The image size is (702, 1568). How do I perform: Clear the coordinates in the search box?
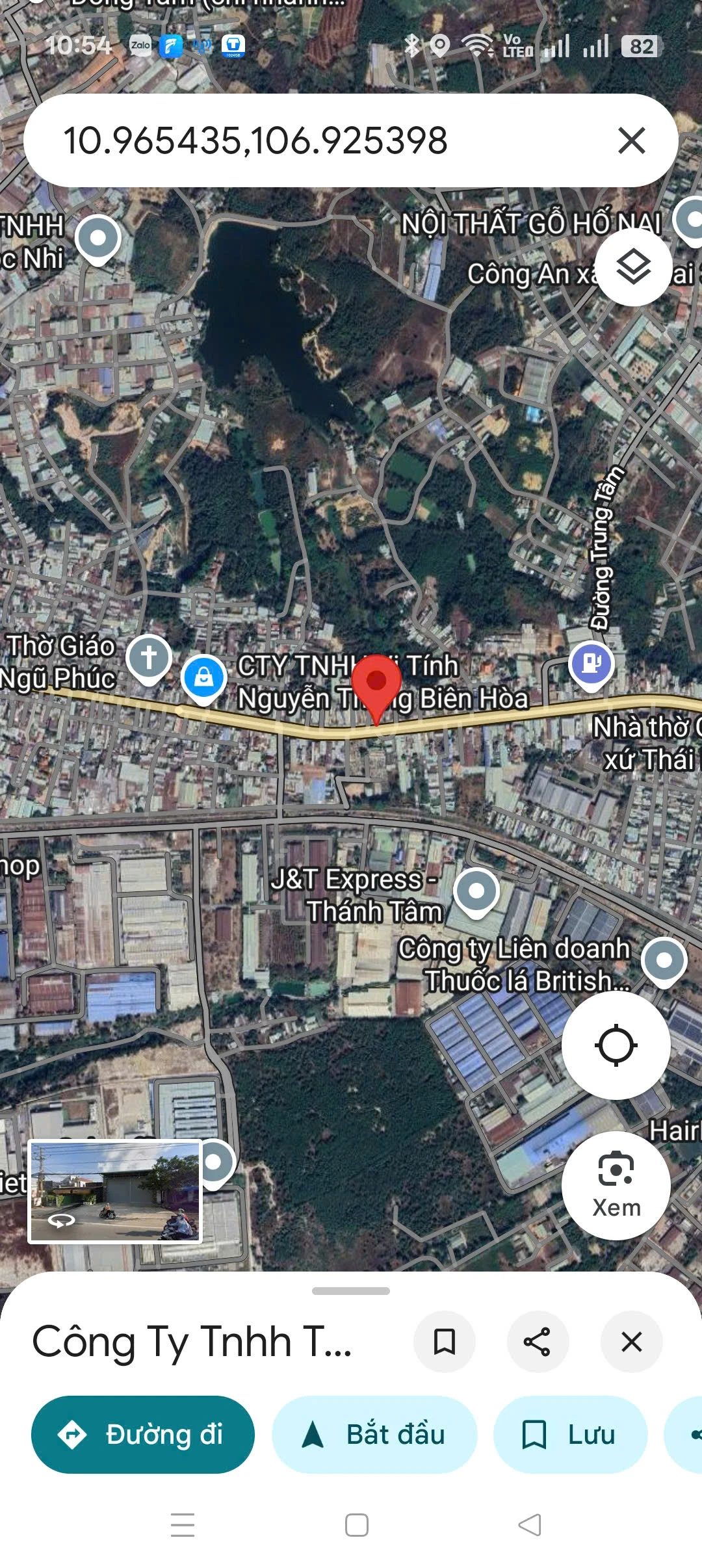click(631, 140)
